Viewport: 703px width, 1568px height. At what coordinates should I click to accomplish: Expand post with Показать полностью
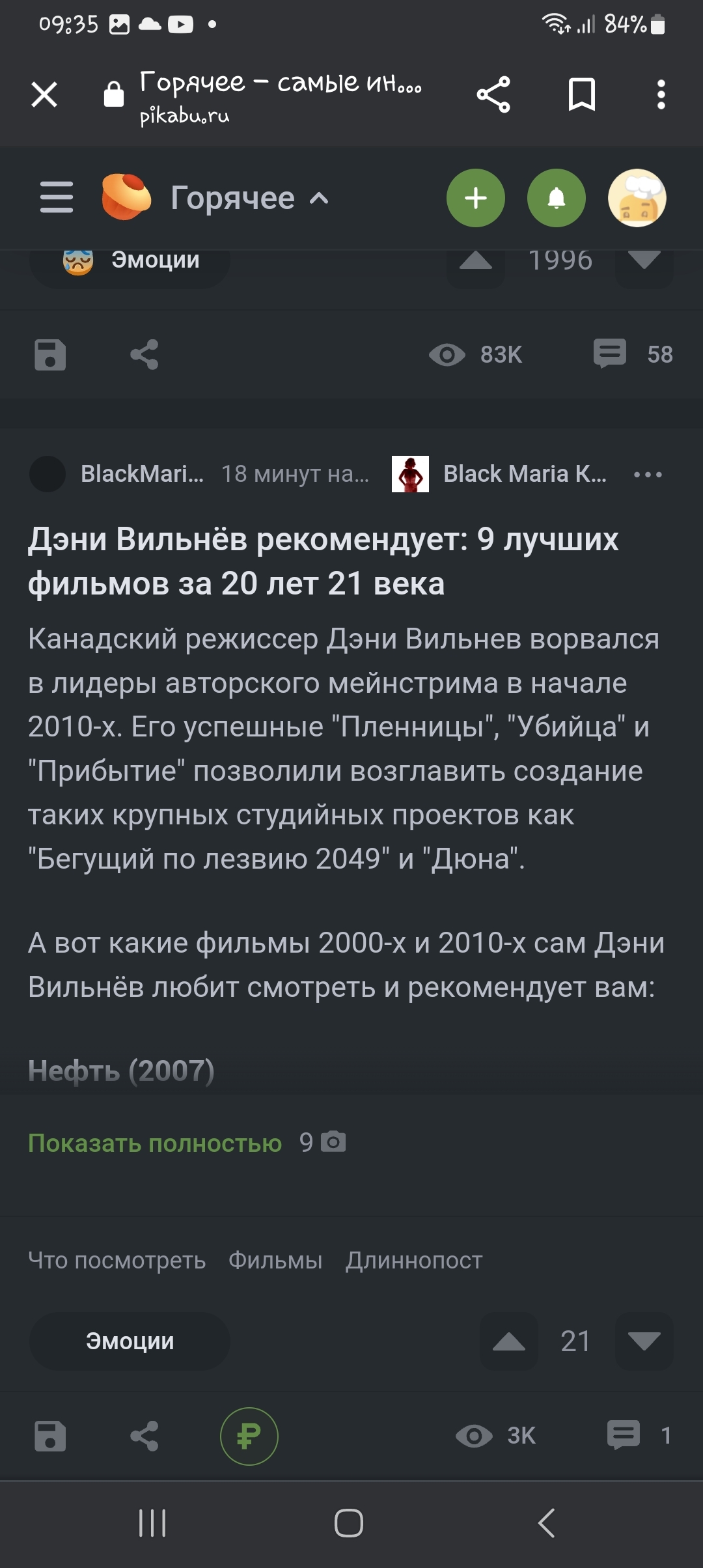click(x=155, y=1143)
